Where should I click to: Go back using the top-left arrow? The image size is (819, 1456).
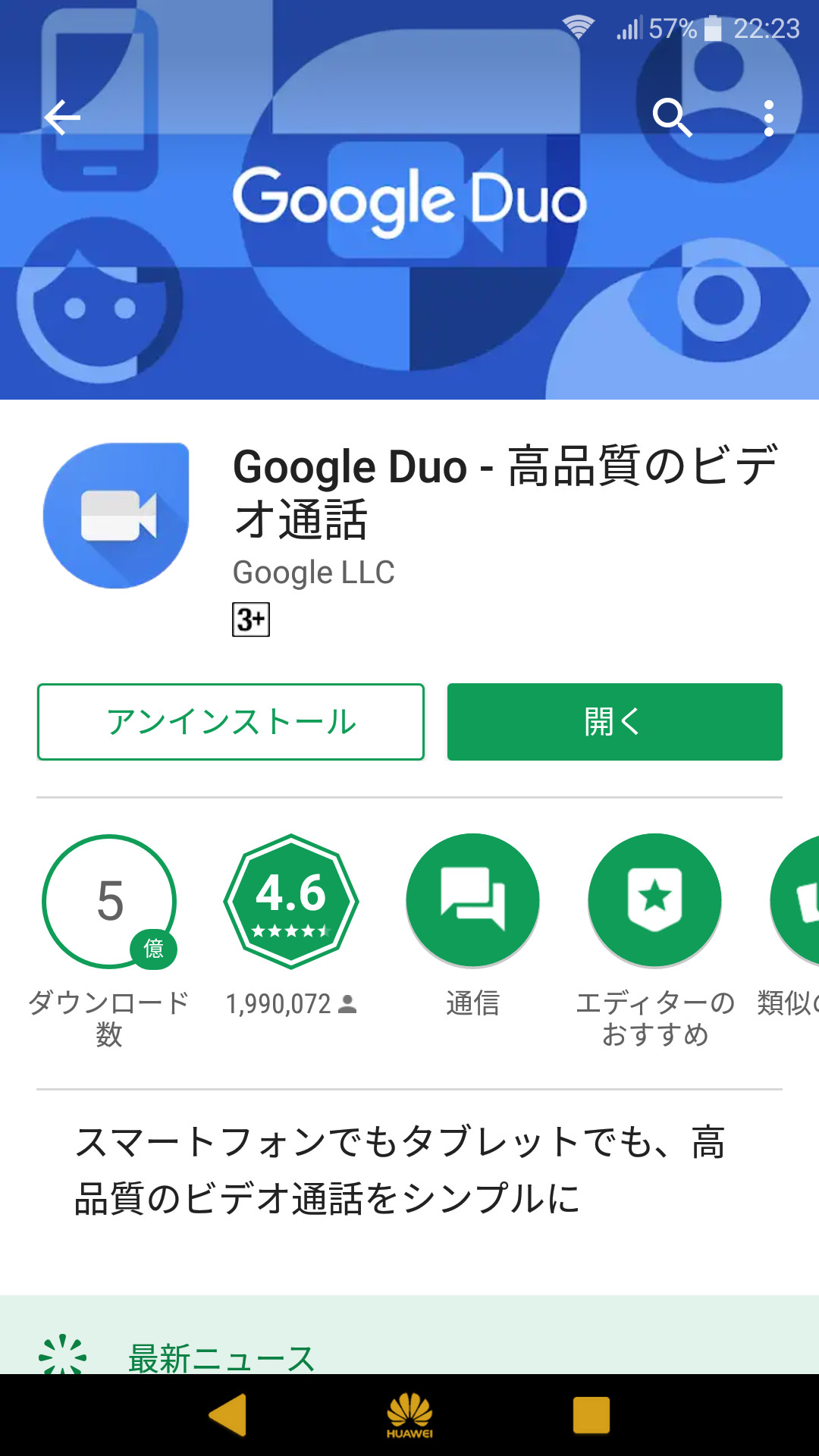pos(62,118)
